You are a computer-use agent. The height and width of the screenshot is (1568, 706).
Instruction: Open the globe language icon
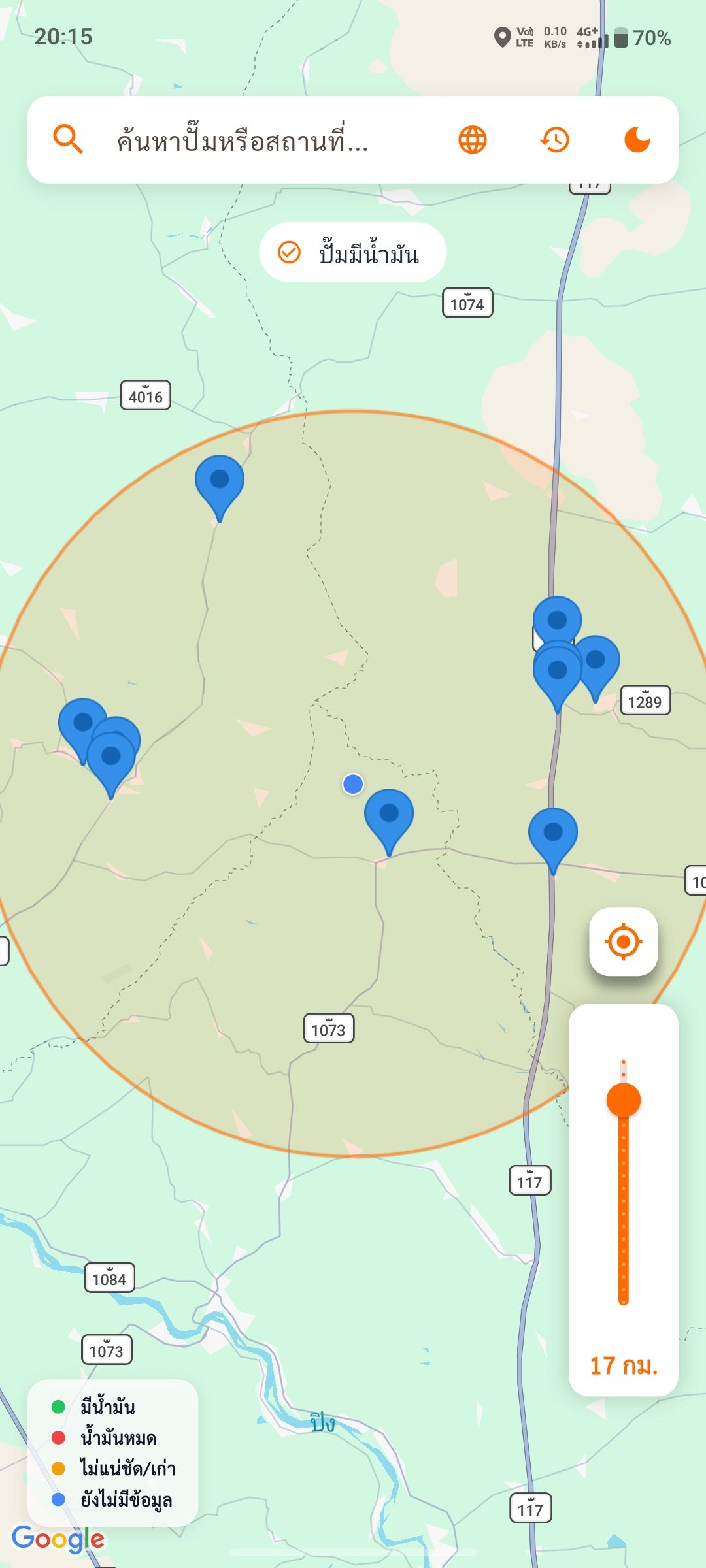[473, 140]
